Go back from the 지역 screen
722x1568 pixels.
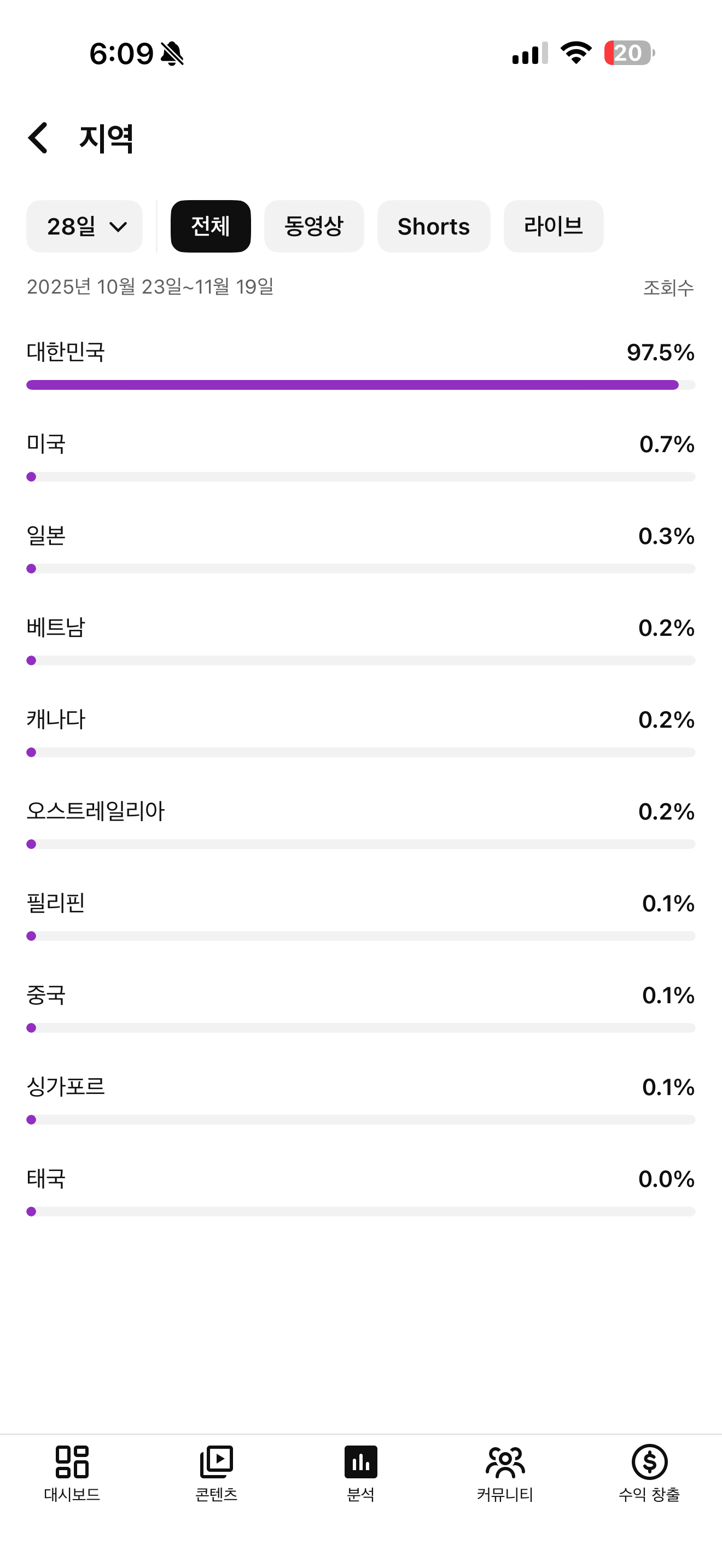(38, 138)
